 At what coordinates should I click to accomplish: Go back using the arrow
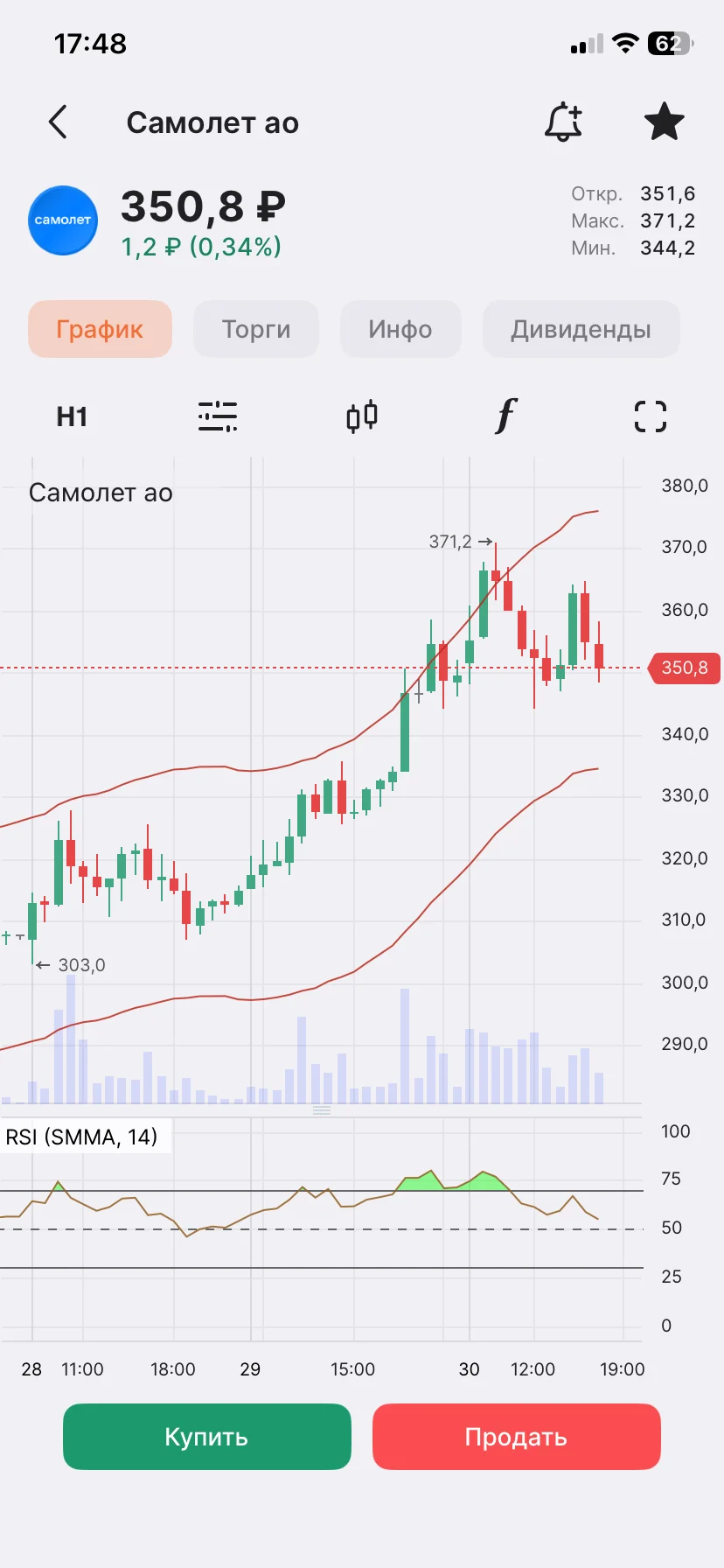[x=58, y=122]
